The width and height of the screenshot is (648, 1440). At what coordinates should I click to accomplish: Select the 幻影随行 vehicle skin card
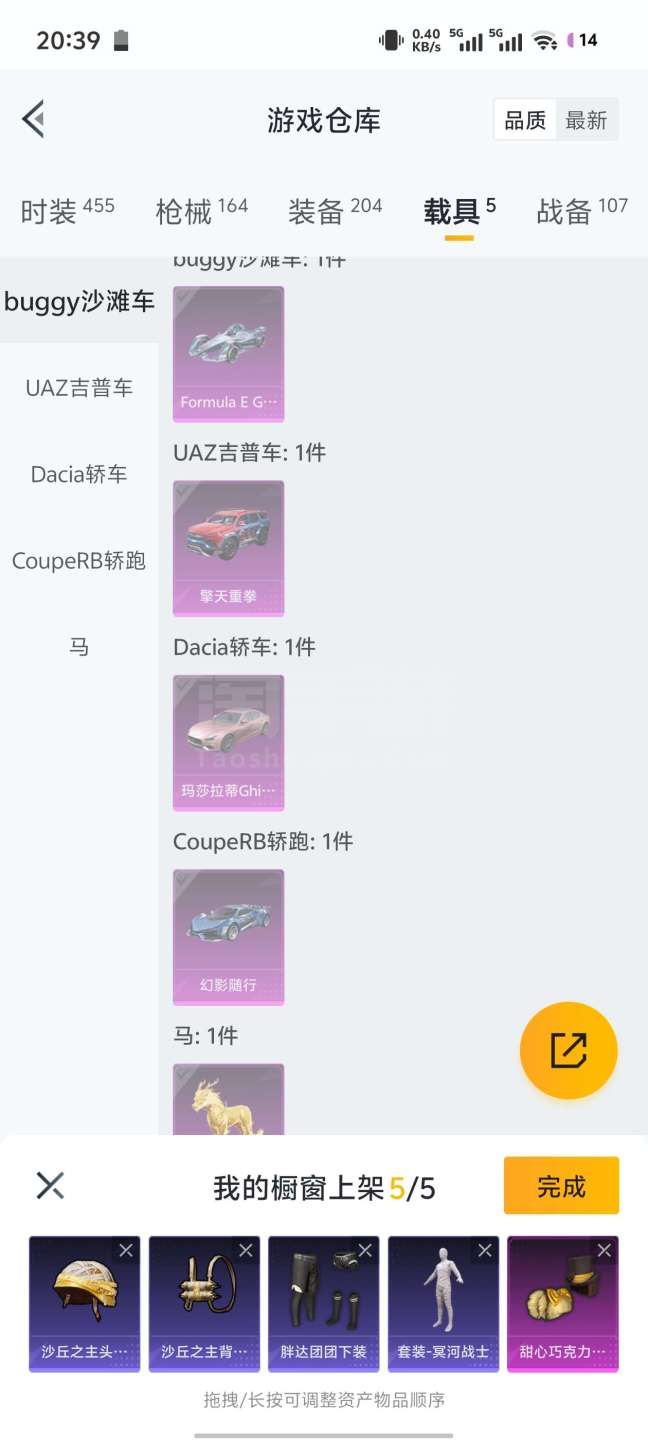point(228,937)
